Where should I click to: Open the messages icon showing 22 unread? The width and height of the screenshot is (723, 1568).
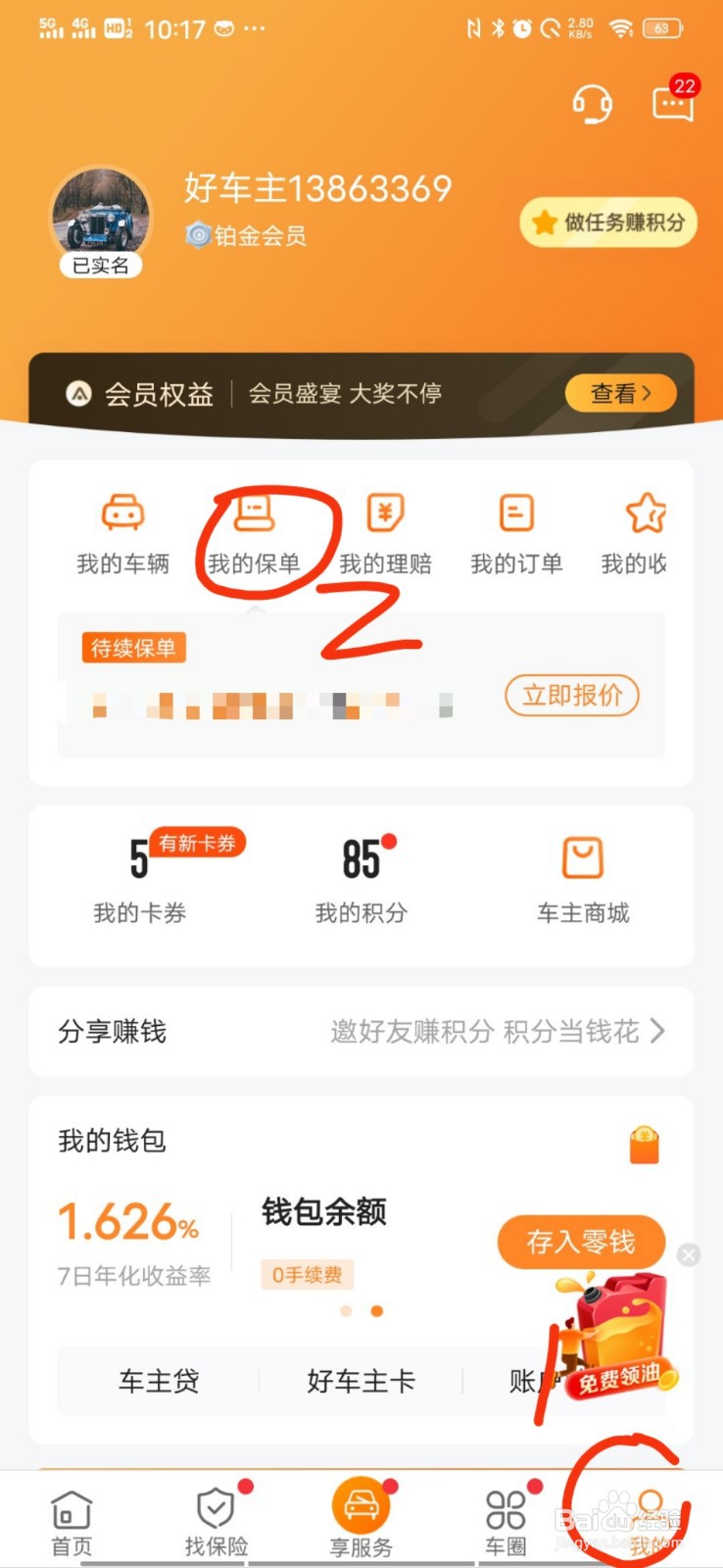671,105
